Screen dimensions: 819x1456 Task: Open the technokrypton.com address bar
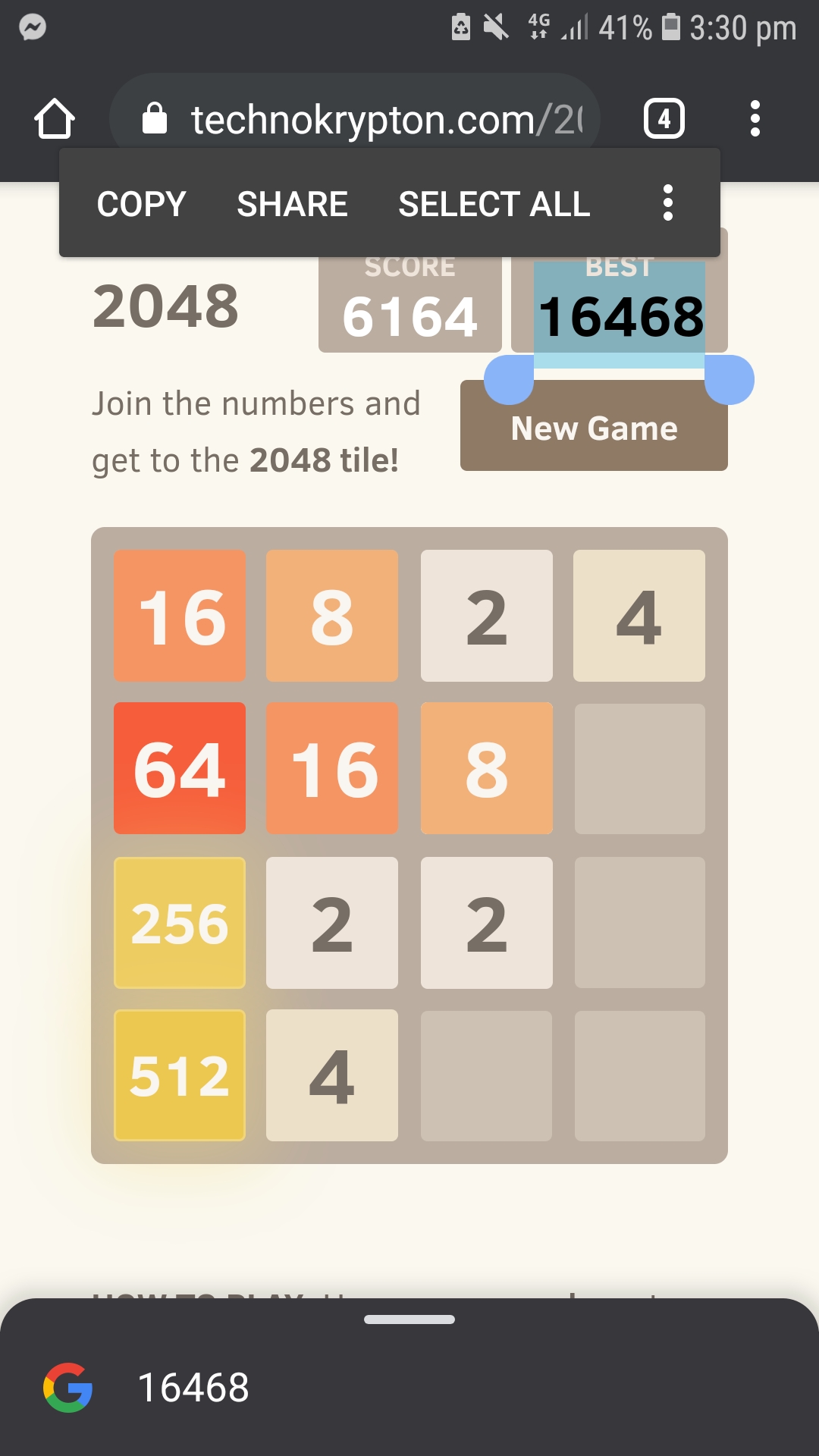(x=355, y=119)
